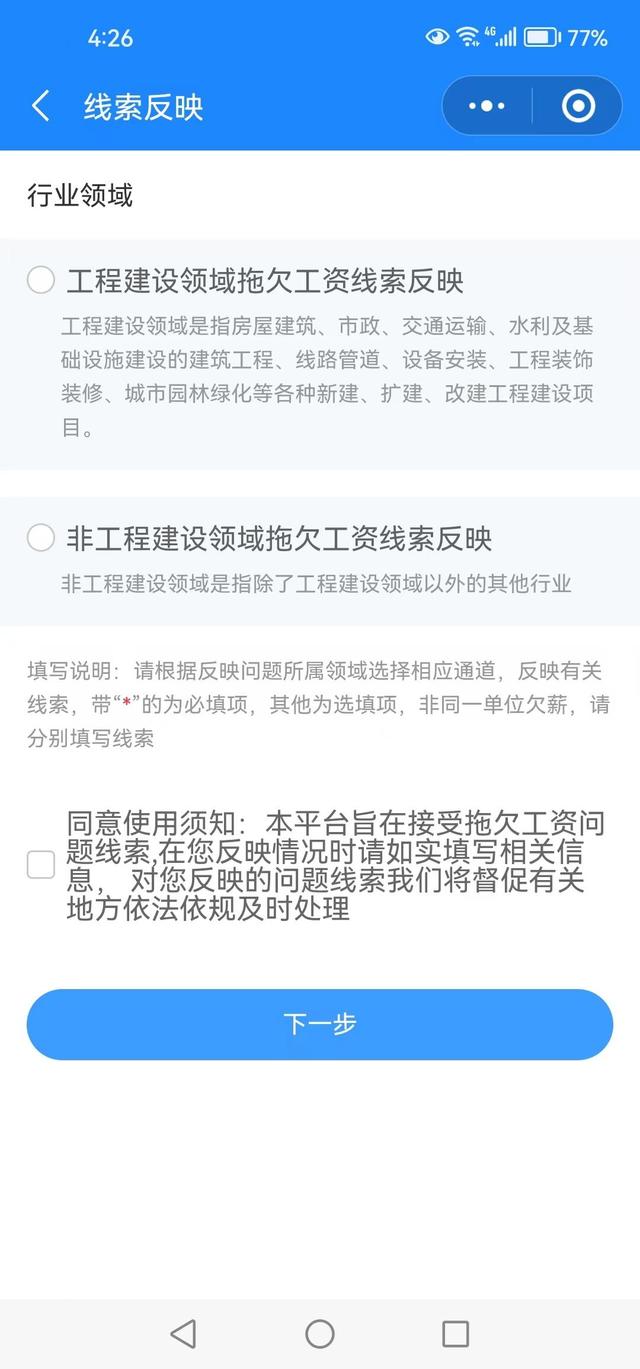The image size is (640, 1369).
Task: Close the mini-program via circle icon
Action: [578, 106]
